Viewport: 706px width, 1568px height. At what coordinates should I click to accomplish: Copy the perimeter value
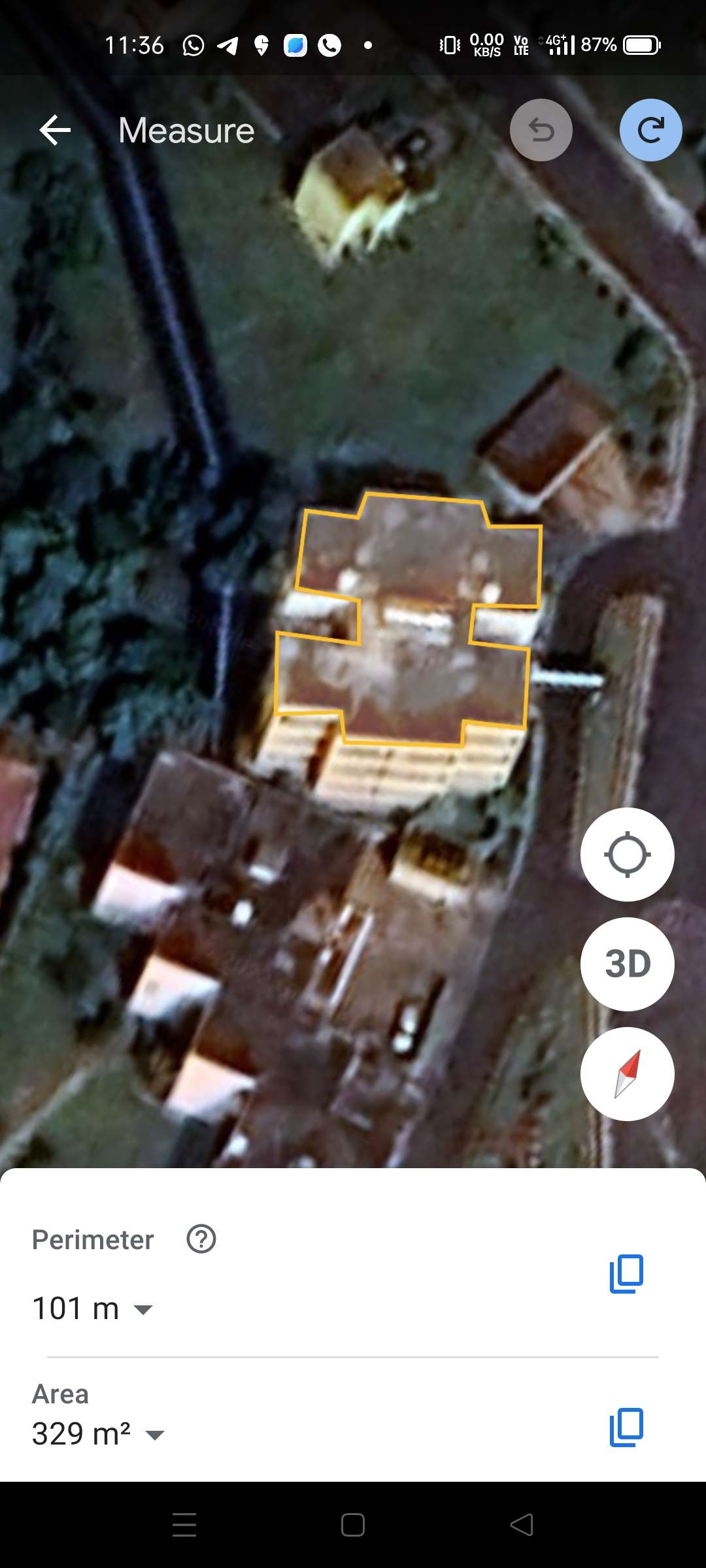[x=626, y=1273]
